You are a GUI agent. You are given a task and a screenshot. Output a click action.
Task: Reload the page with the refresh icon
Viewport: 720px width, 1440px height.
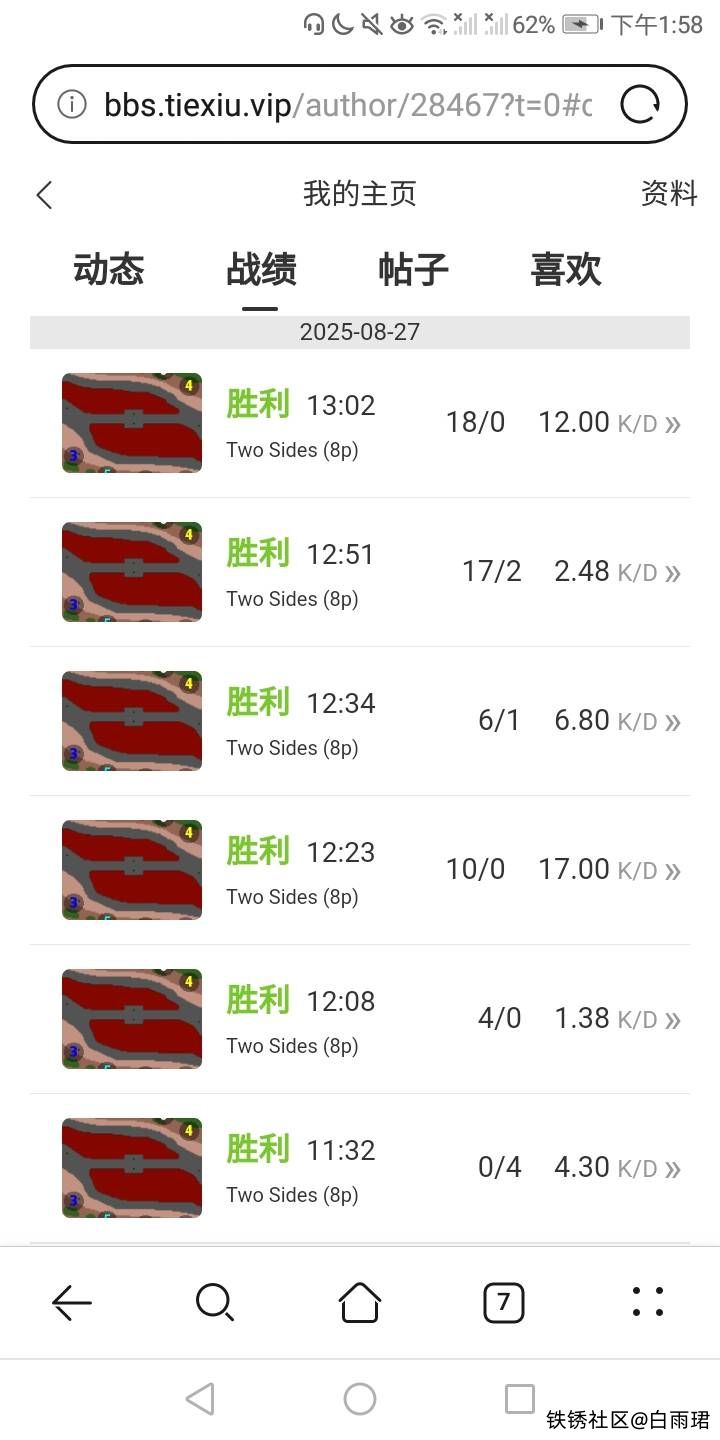tap(640, 104)
